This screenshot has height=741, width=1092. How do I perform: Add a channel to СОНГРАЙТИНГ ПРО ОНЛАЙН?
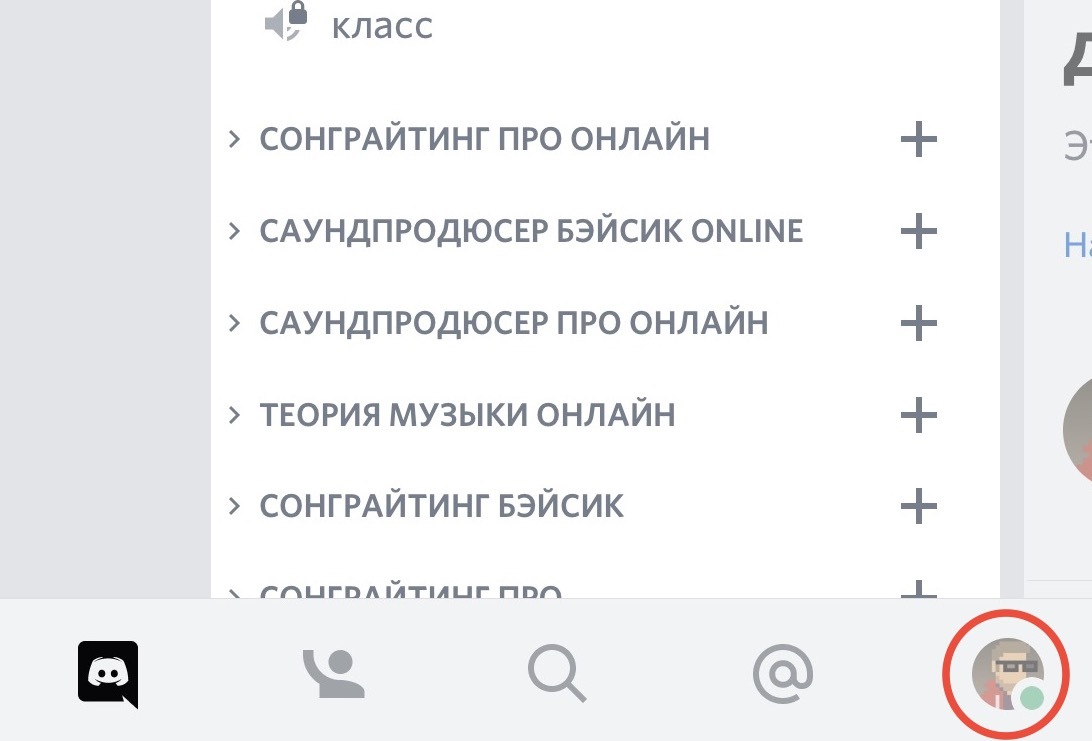918,140
